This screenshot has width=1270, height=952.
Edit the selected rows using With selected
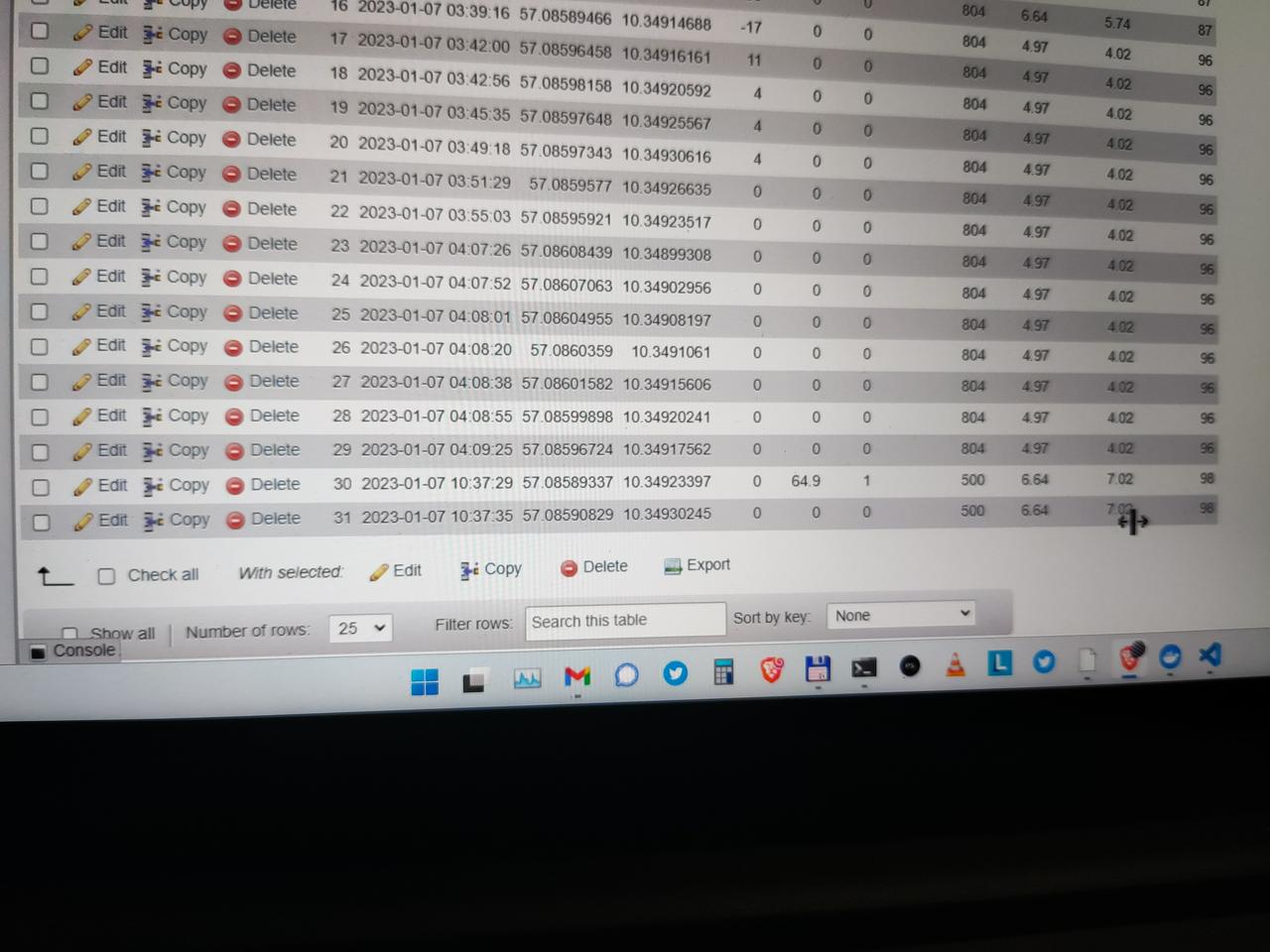(396, 571)
